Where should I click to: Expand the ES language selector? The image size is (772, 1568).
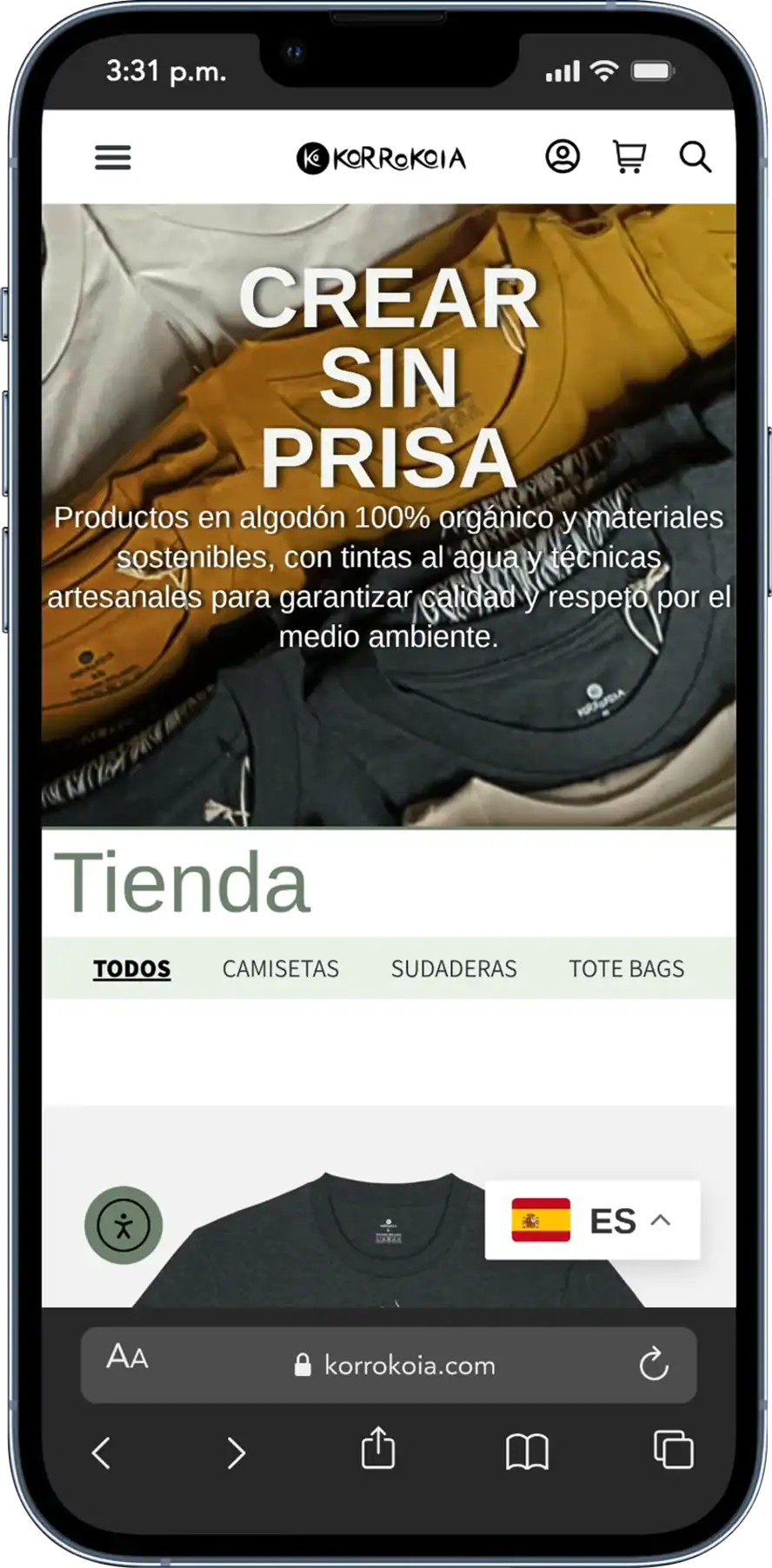tap(592, 1219)
